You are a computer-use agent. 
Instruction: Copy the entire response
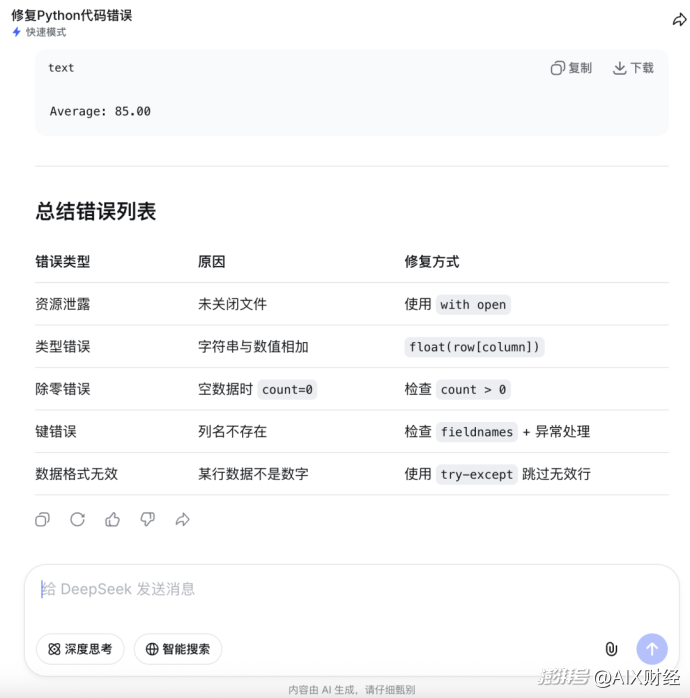42,519
